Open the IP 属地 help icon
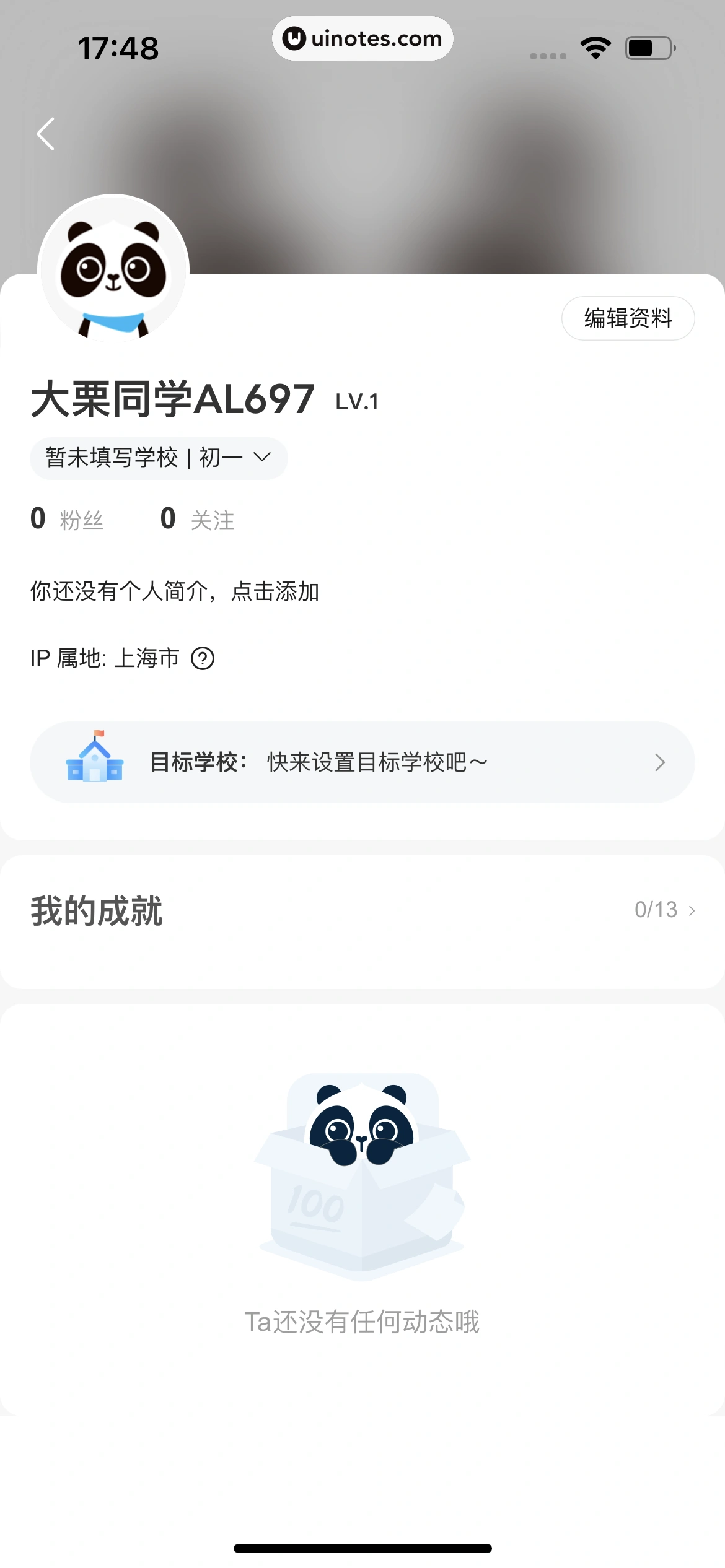This screenshot has height=1568, width=725. pyautogui.click(x=203, y=658)
